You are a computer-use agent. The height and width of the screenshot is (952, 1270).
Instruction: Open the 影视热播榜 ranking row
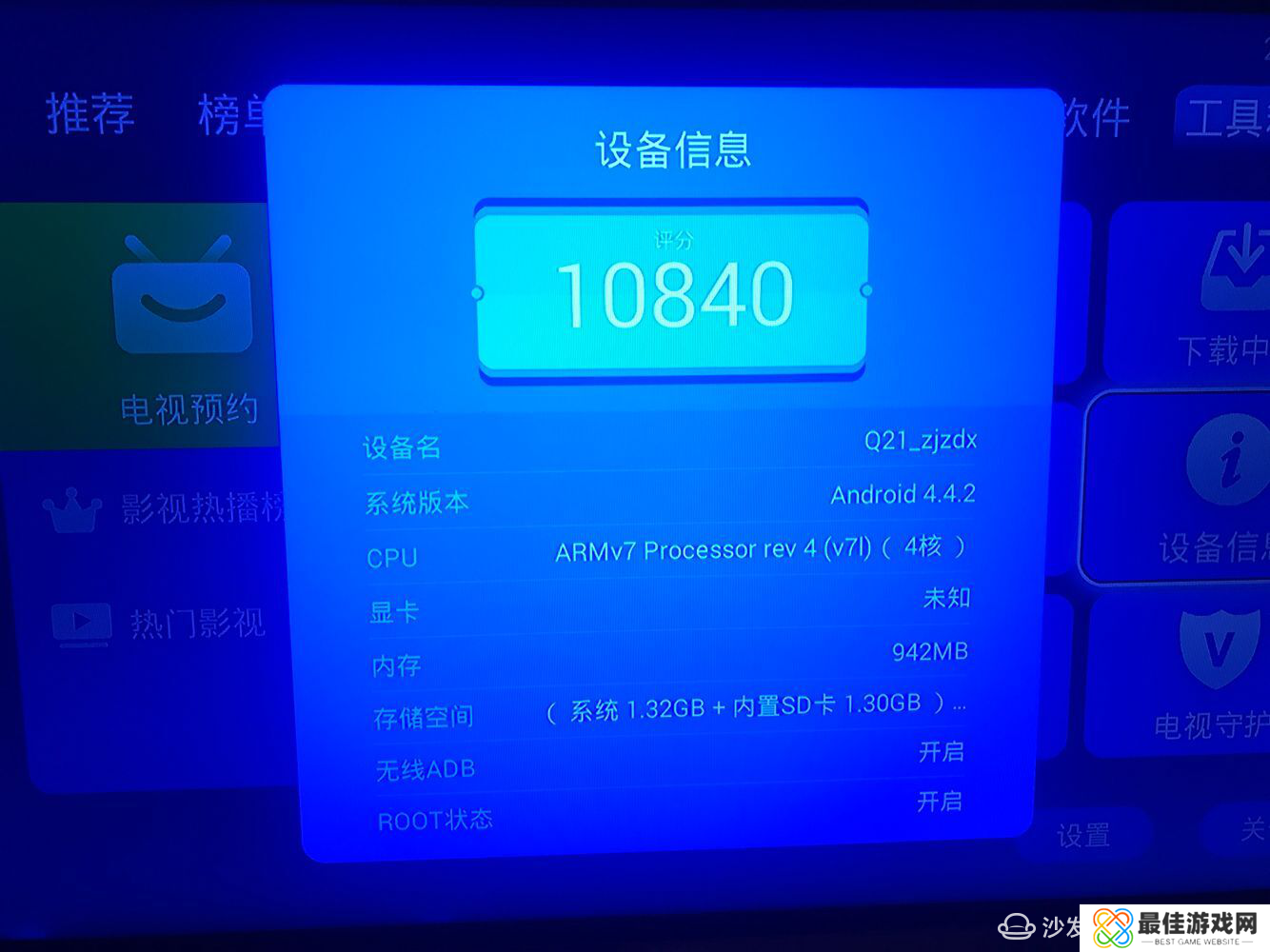point(167,508)
